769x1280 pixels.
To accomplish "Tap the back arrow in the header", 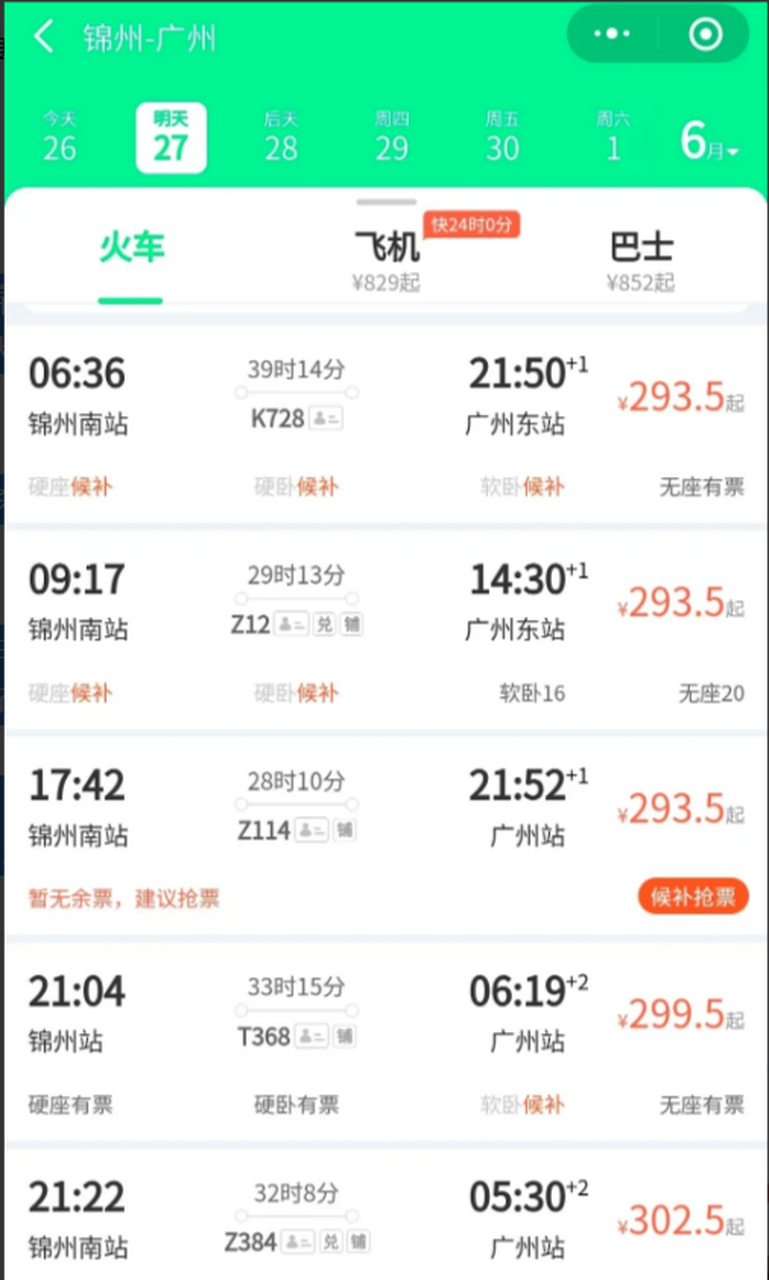I will [x=42, y=34].
